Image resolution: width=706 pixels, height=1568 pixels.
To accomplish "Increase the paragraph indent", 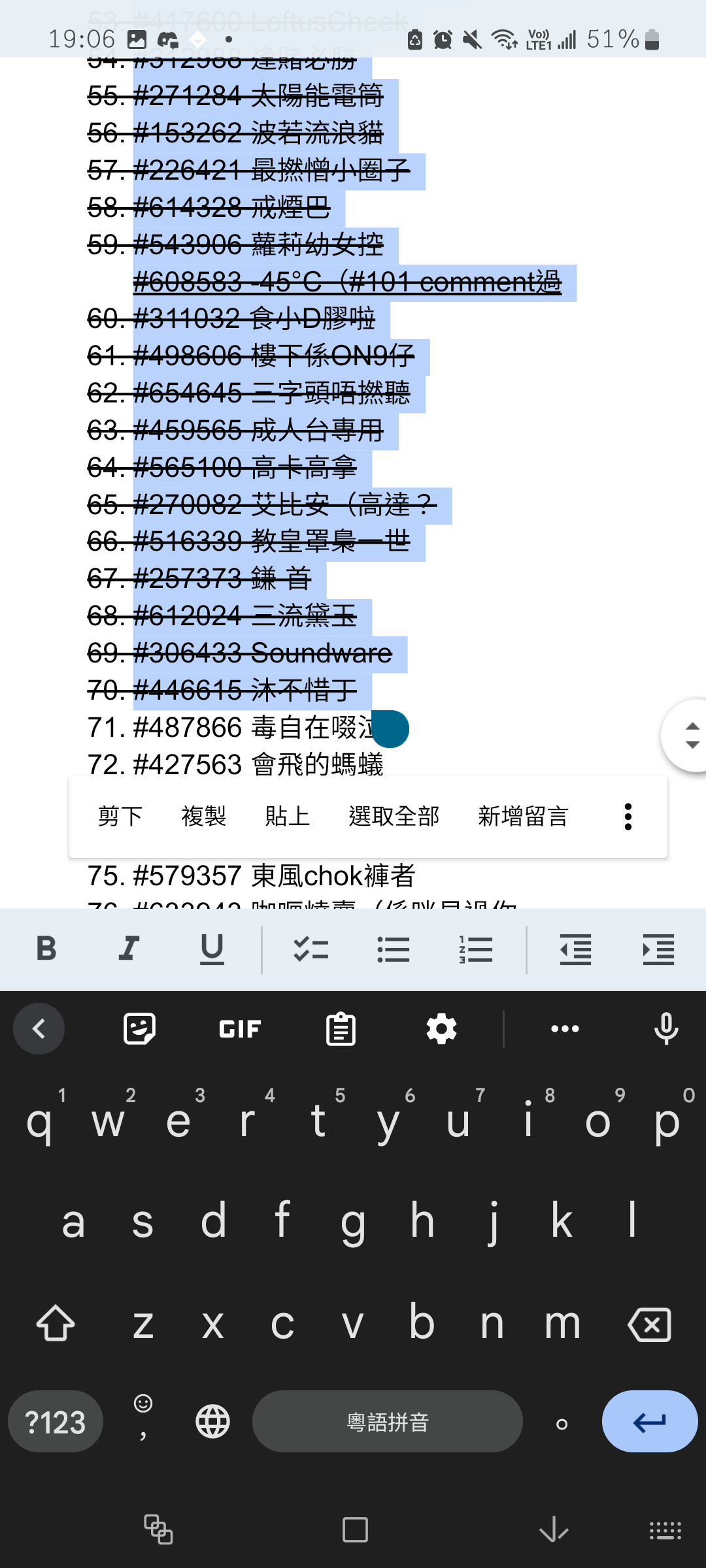I will click(x=658, y=949).
